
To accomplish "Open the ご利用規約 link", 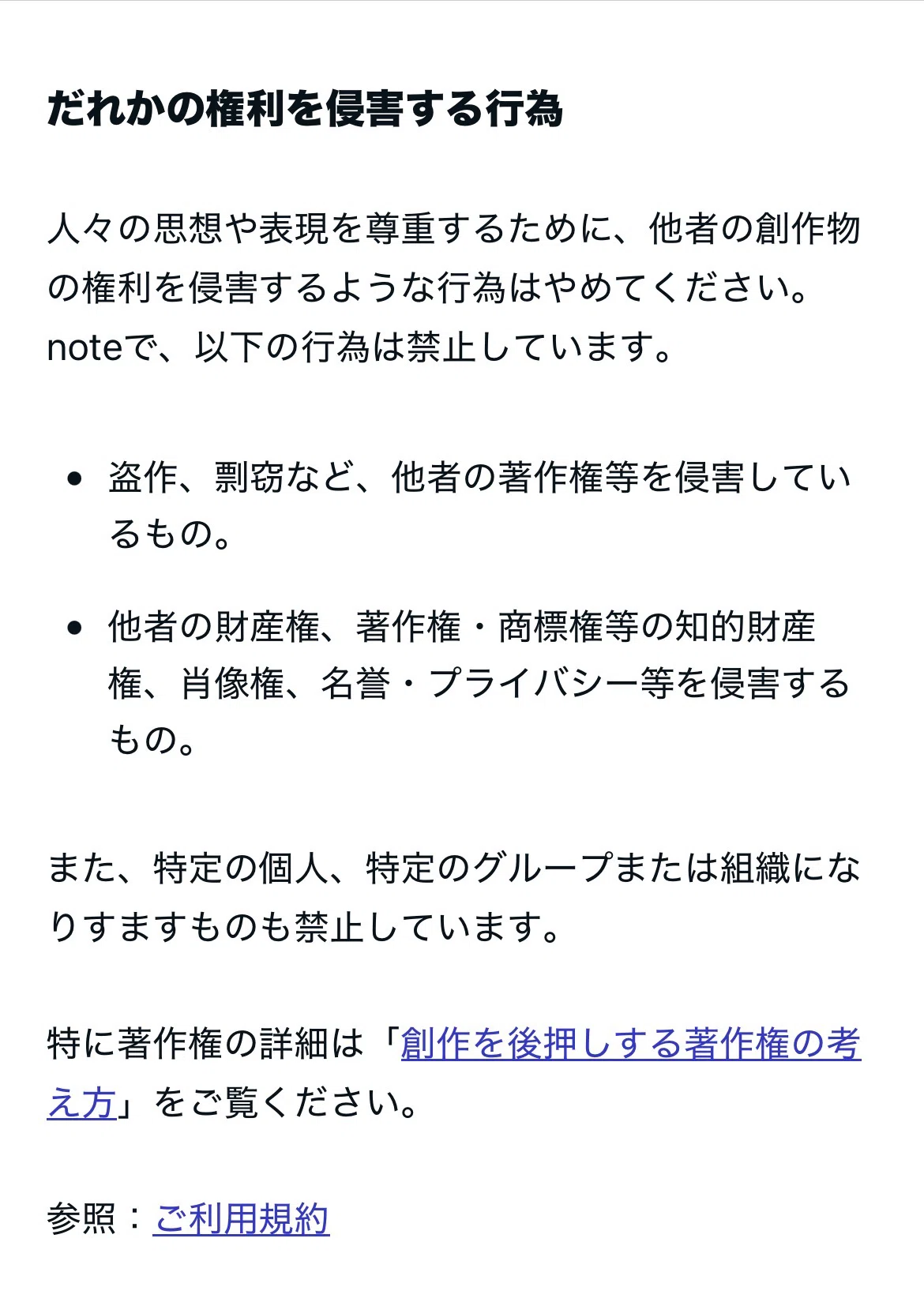I will (x=241, y=1218).
